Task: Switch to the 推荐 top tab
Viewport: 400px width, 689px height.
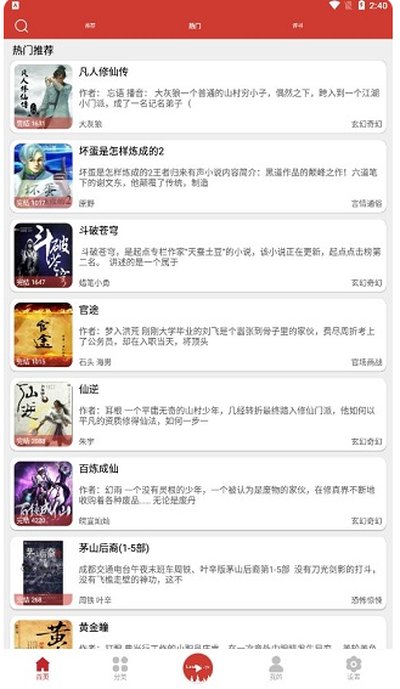Action: [90, 26]
